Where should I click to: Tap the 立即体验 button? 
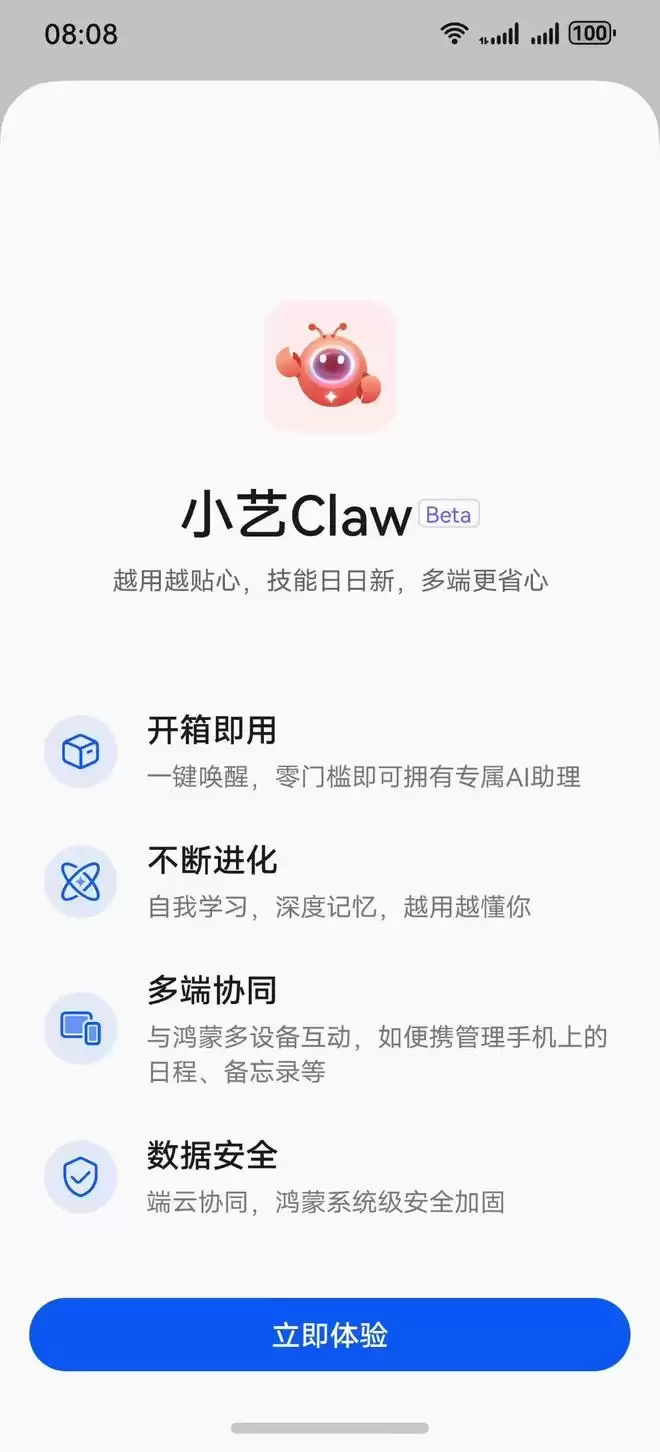(330, 1334)
